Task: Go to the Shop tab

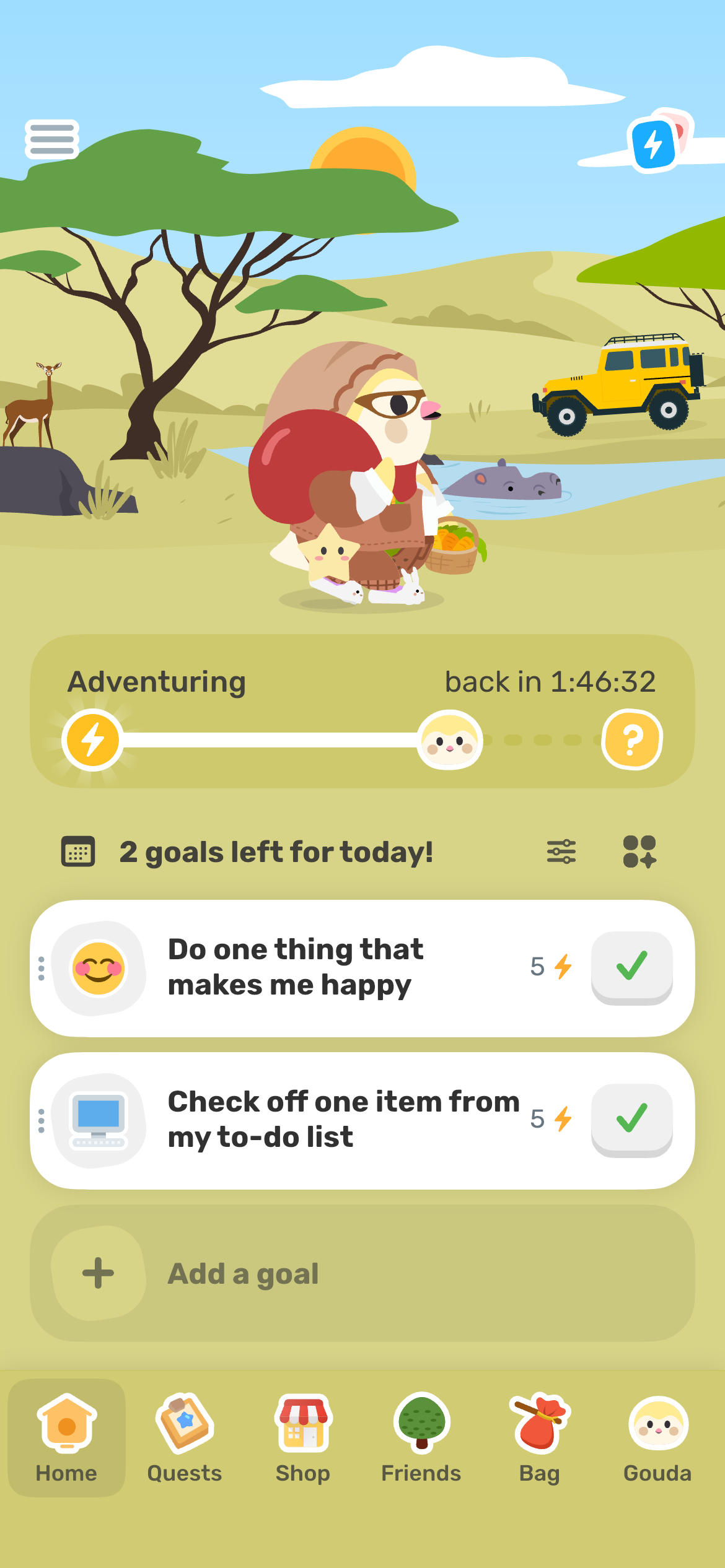Action: pyautogui.click(x=303, y=1438)
